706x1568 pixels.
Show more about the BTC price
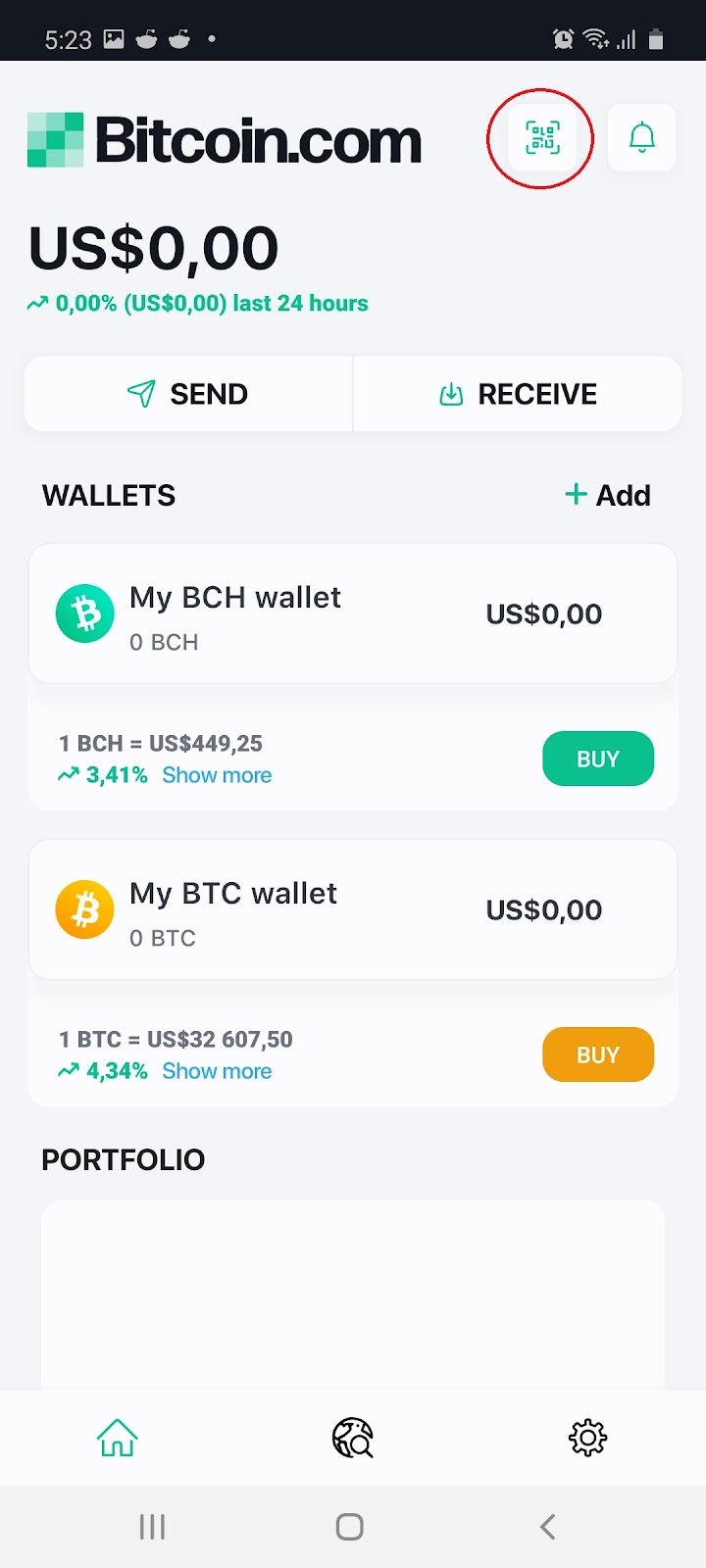[x=217, y=1071]
